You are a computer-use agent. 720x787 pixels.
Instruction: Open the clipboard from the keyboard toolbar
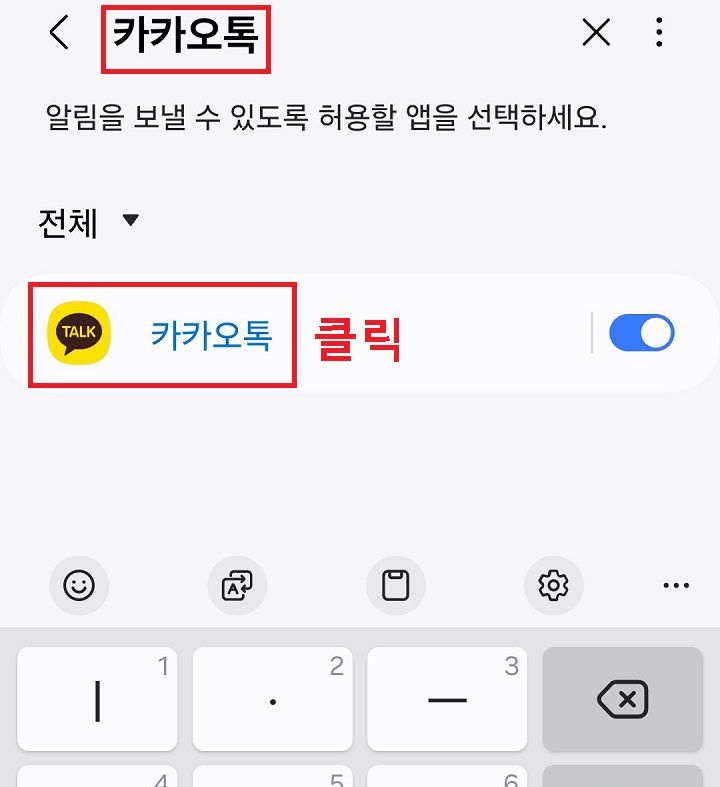pos(396,586)
